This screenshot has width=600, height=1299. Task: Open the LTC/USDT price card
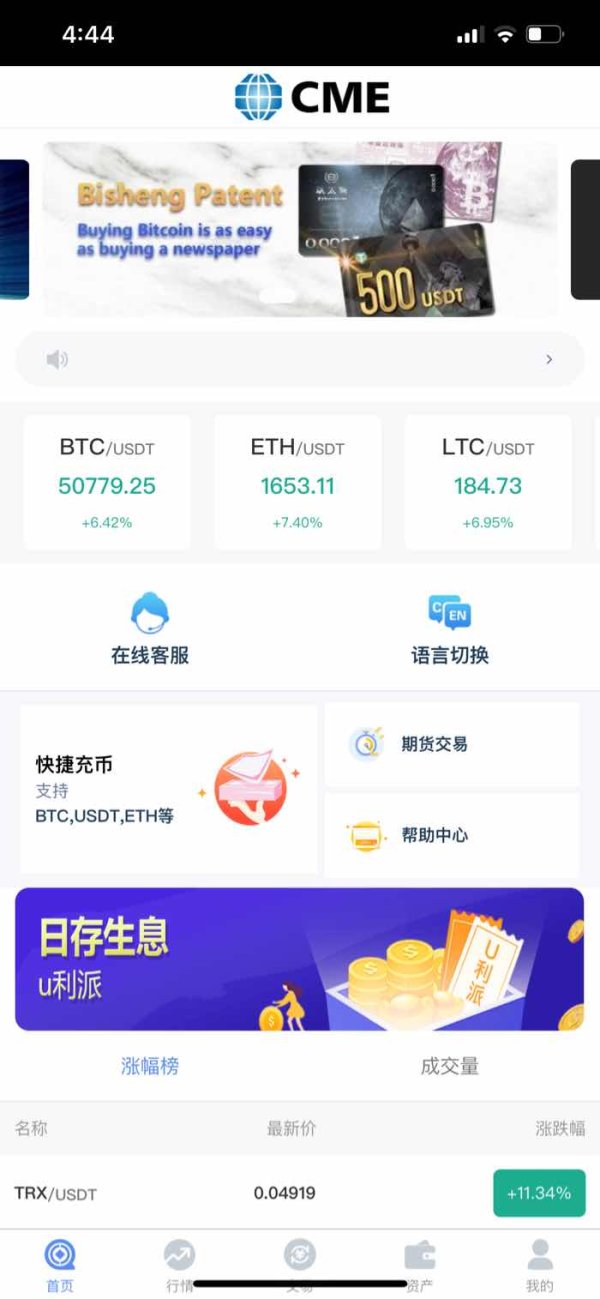coord(488,482)
